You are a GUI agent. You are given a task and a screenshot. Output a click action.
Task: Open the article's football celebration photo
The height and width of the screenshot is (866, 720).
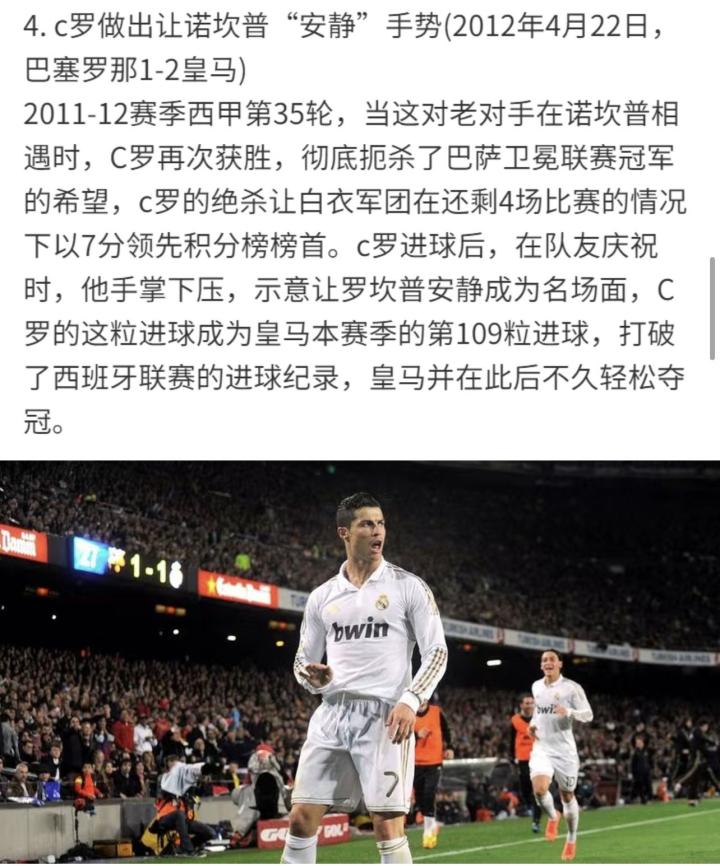click(x=360, y=662)
